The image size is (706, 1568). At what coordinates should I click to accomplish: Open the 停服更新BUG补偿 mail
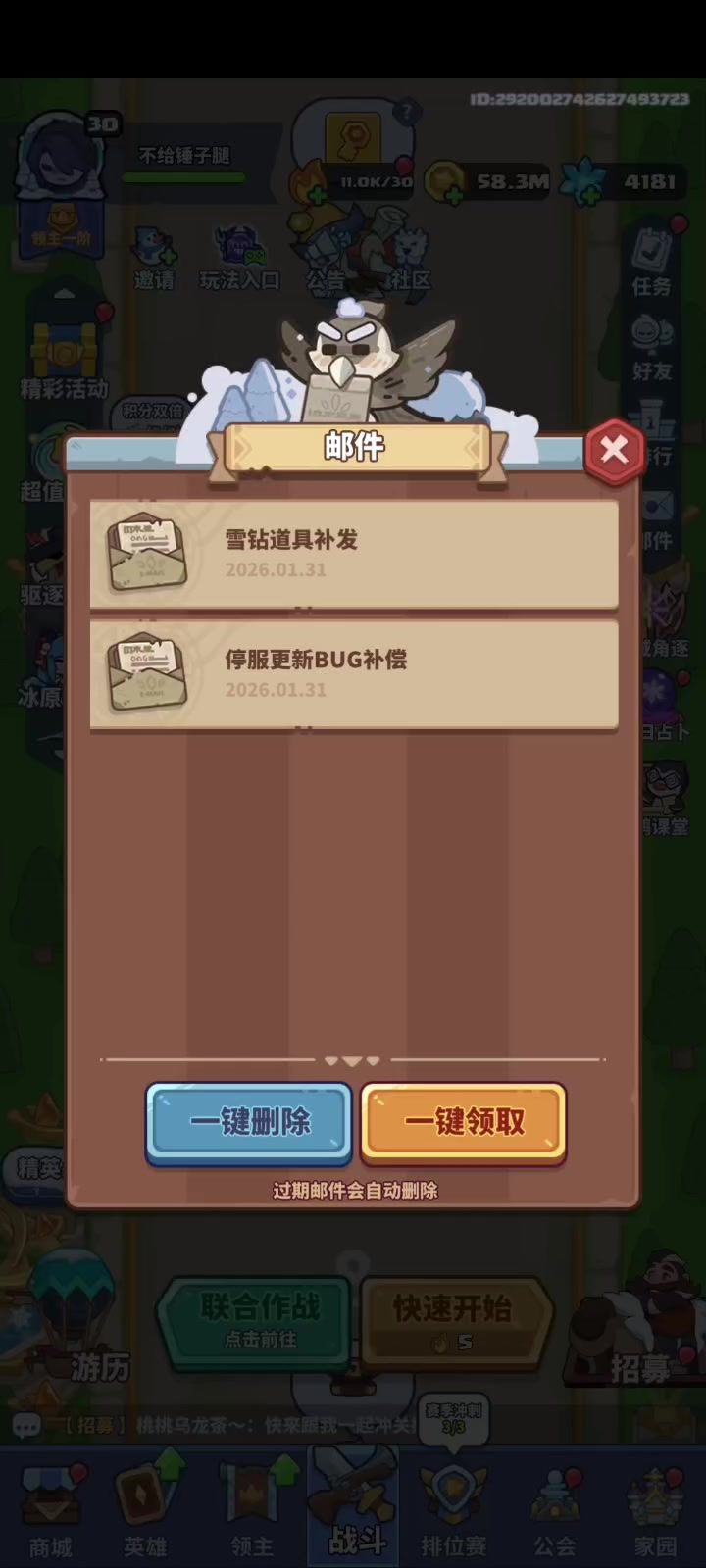pos(353,673)
